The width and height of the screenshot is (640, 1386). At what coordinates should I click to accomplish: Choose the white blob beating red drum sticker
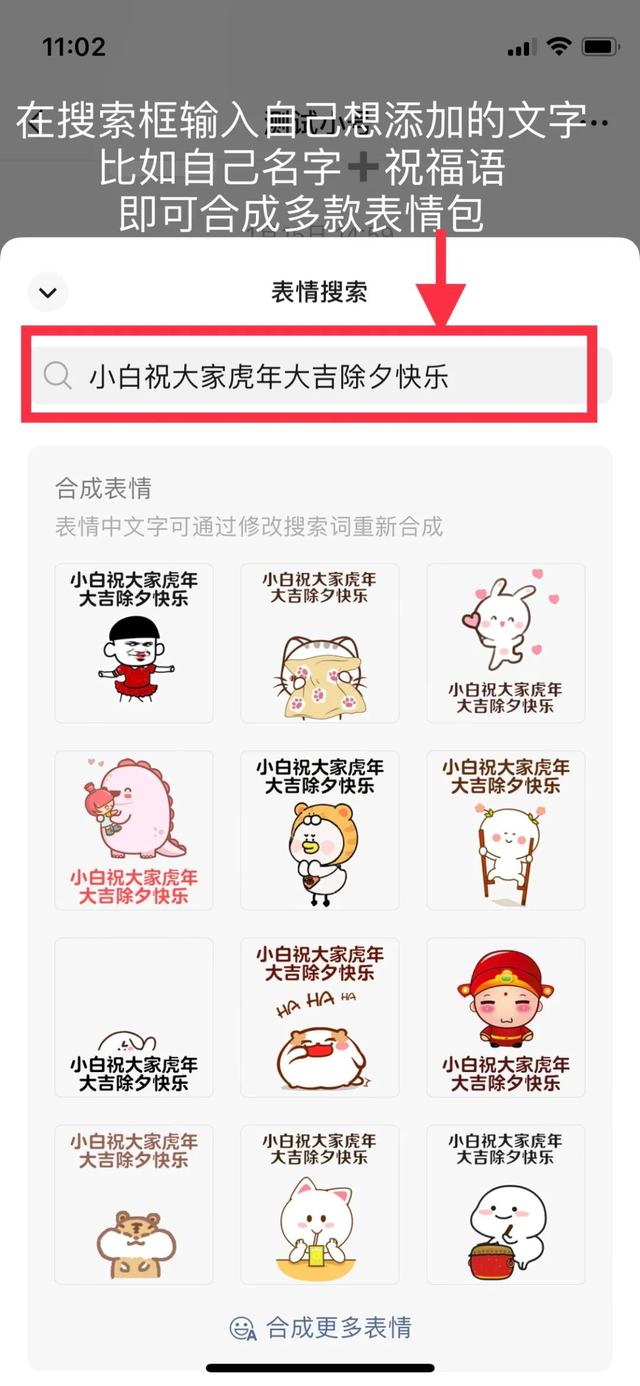506,1204
